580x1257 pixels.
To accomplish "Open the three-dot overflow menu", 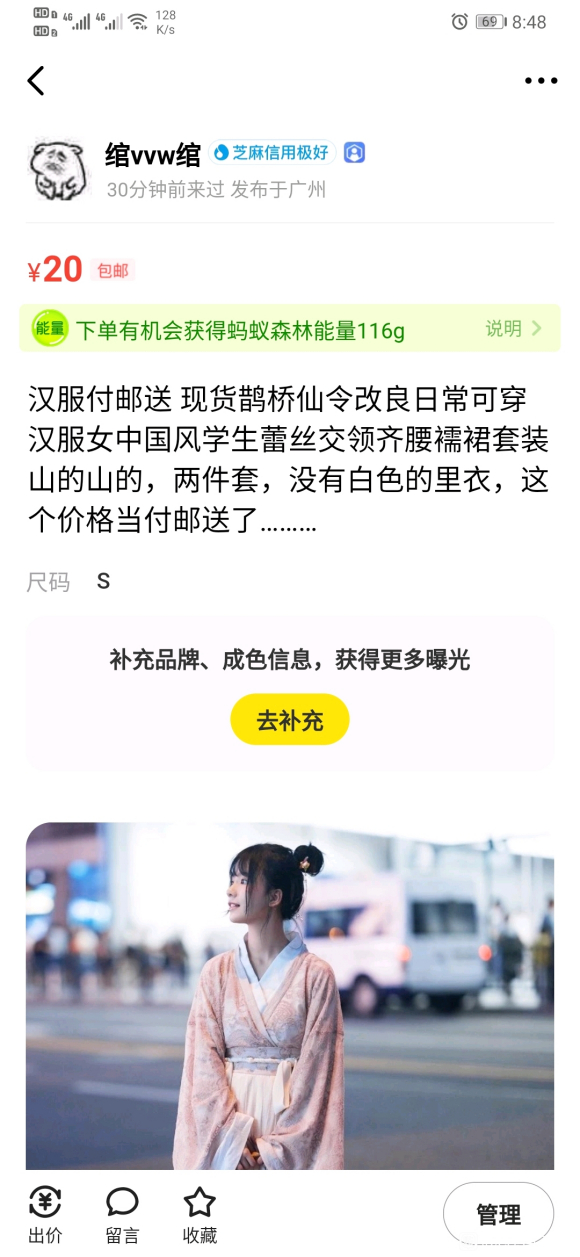I will point(541,81).
